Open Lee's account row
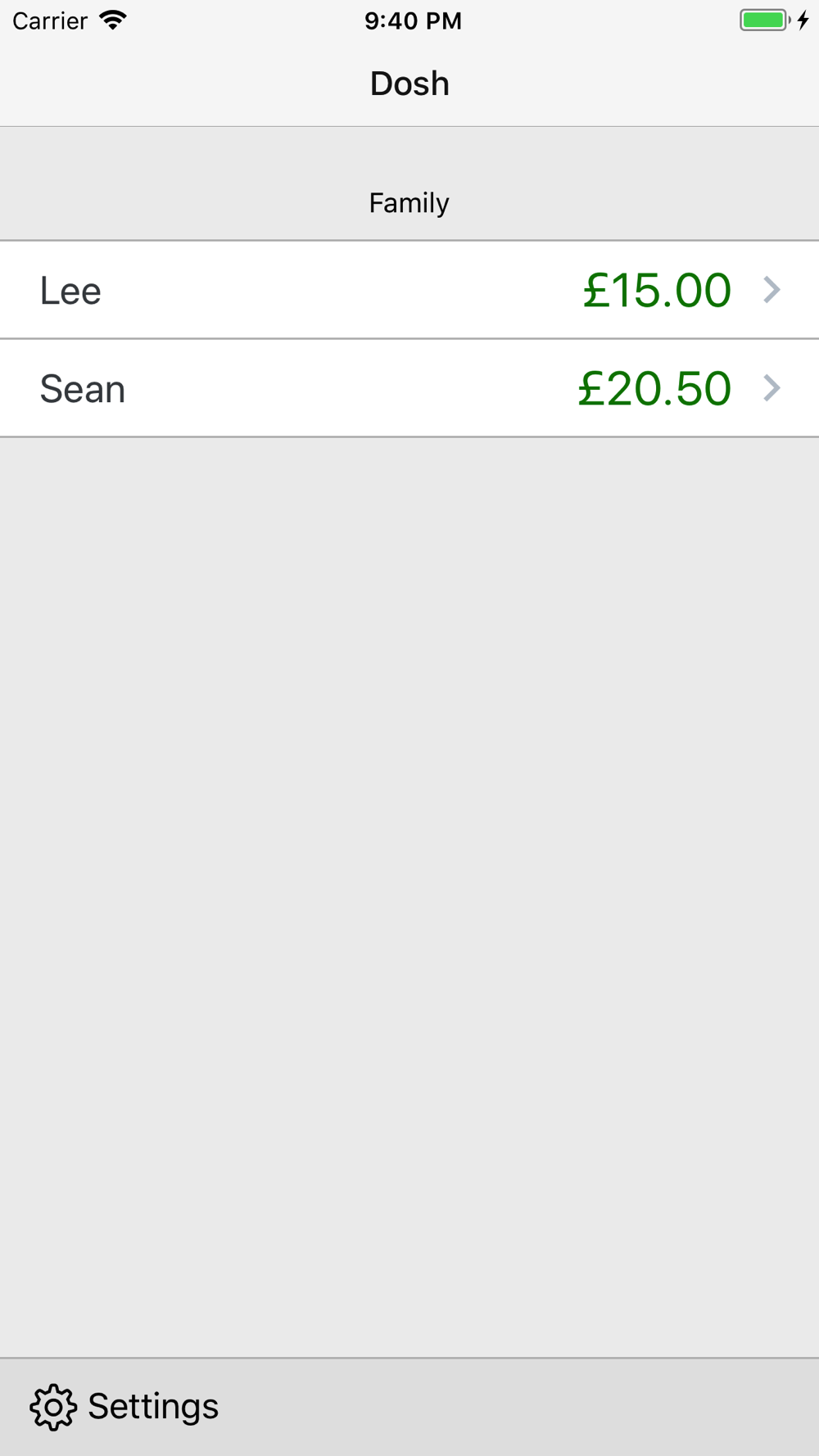This screenshot has height=1456, width=819. point(409,290)
